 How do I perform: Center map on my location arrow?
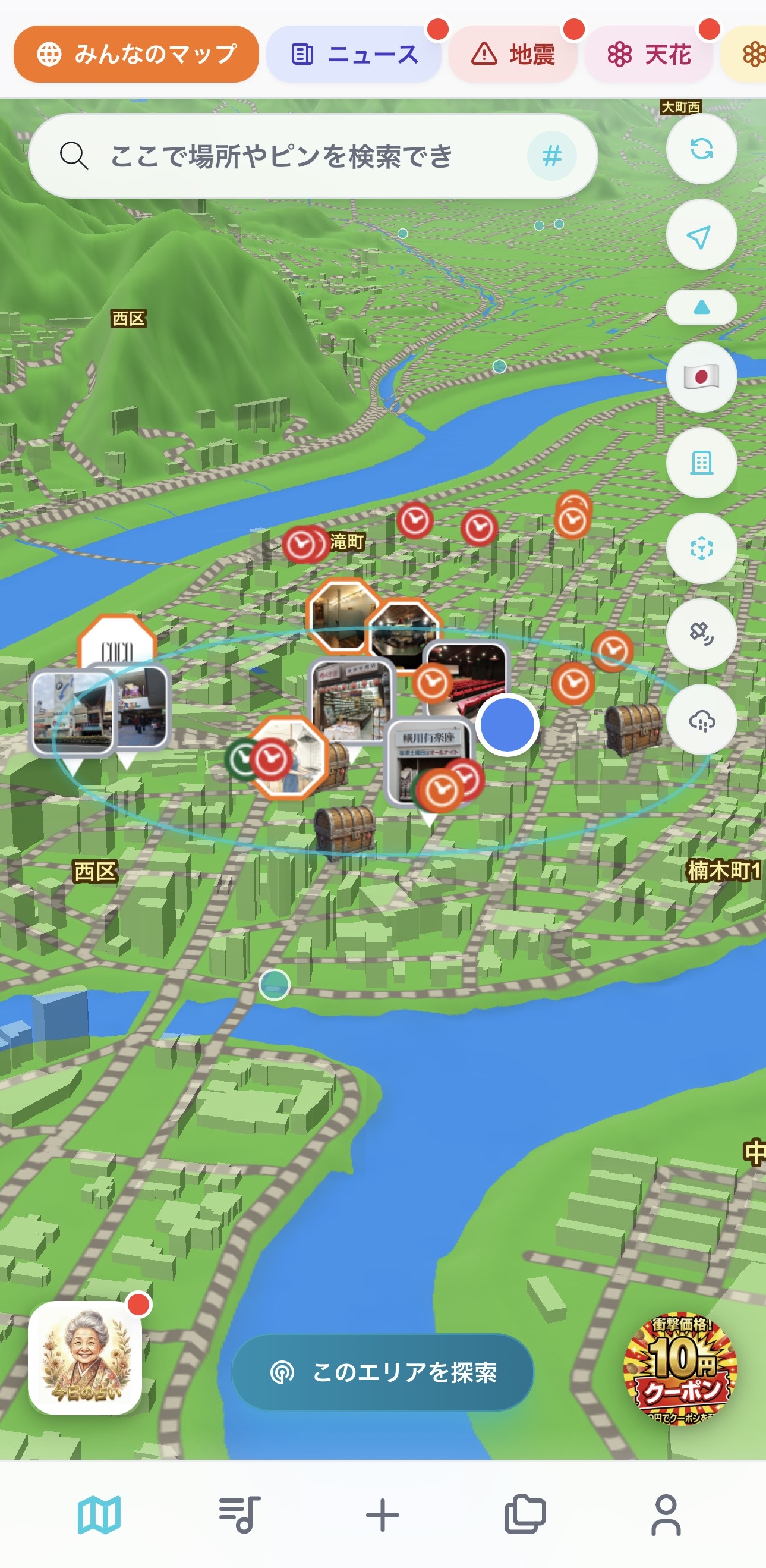click(701, 235)
